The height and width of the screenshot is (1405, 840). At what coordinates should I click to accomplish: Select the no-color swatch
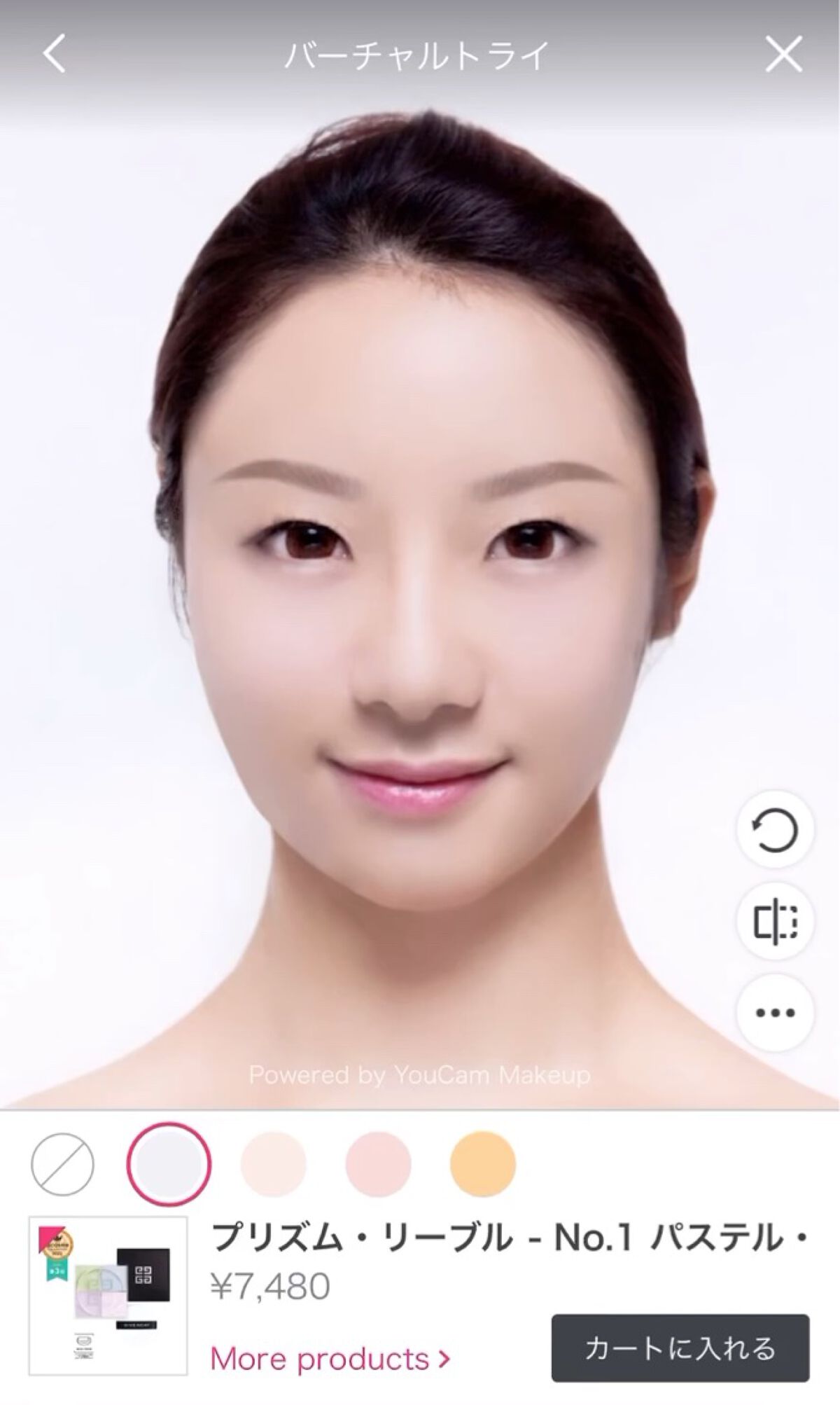(62, 1163)
